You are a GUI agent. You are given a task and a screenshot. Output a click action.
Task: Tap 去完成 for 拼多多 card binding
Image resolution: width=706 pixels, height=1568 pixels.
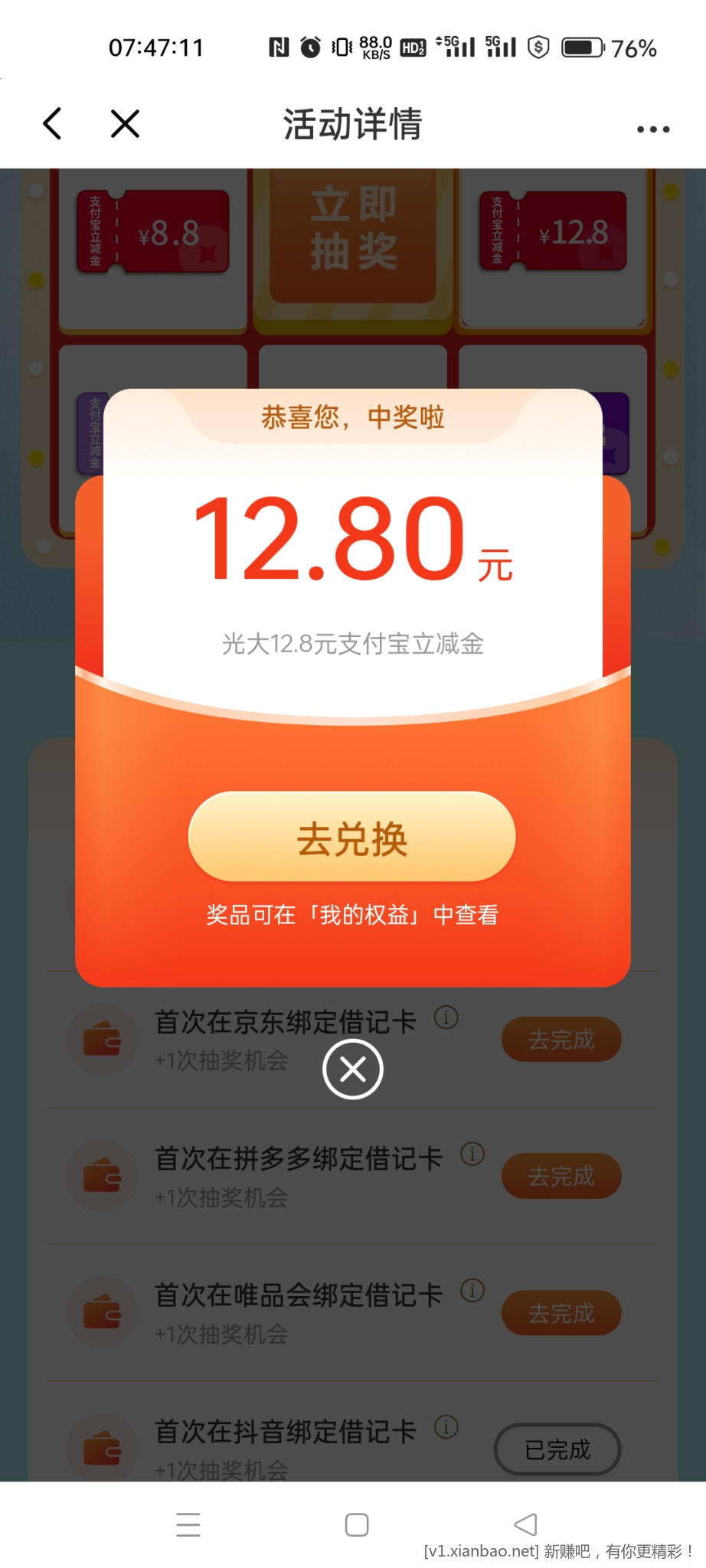coord(561,1175)
